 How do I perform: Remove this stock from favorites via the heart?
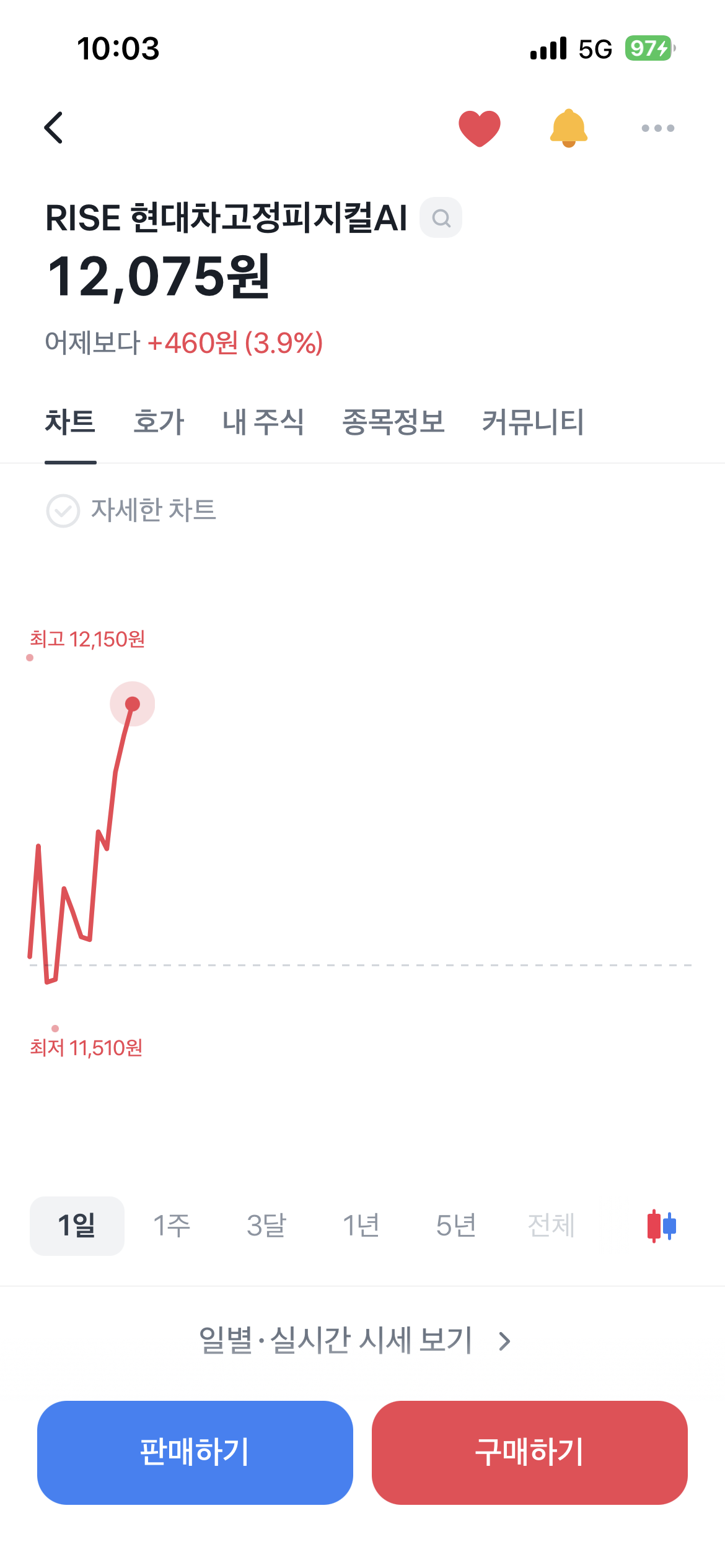click(x=479, y=128)
